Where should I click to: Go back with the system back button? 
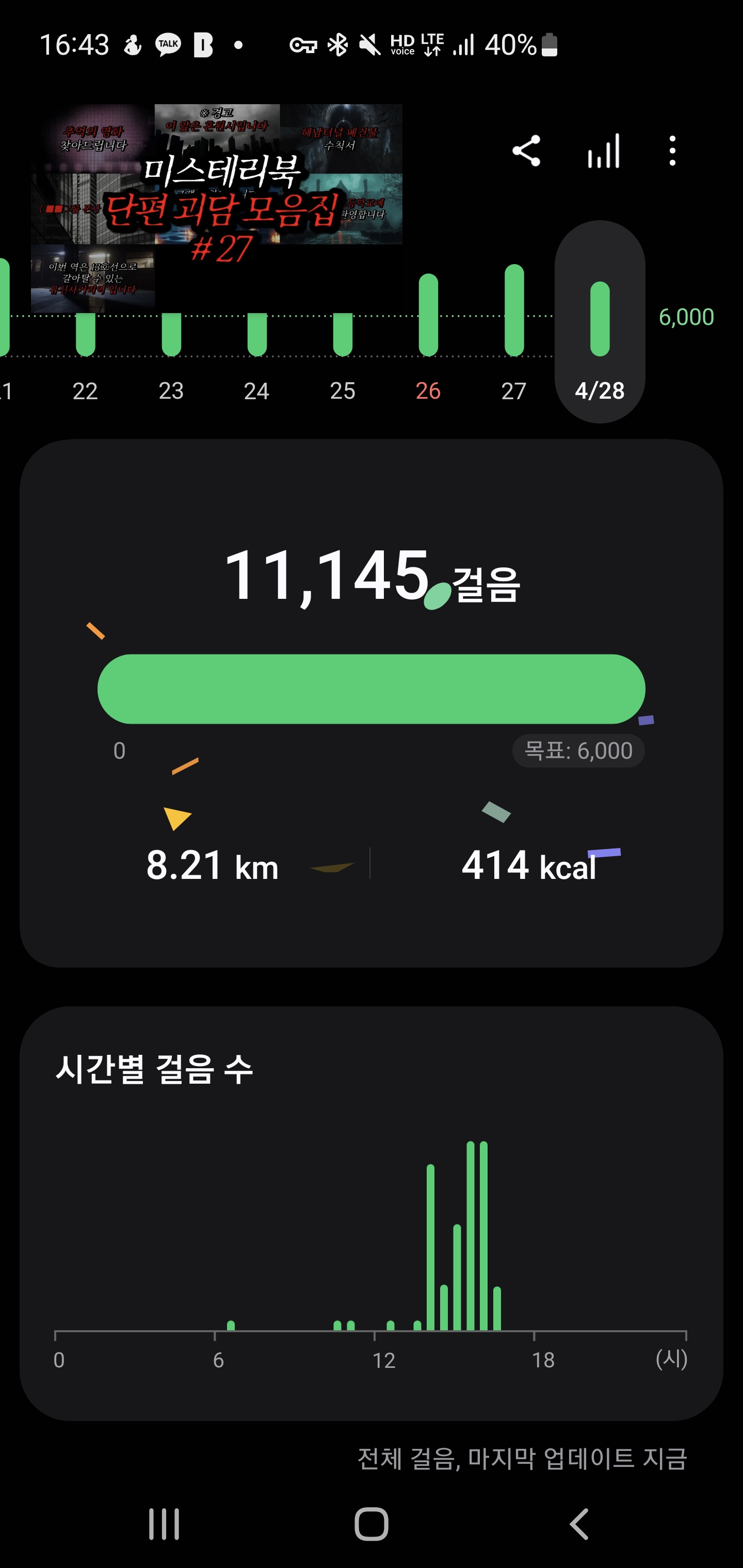(x=579, y=1524)
